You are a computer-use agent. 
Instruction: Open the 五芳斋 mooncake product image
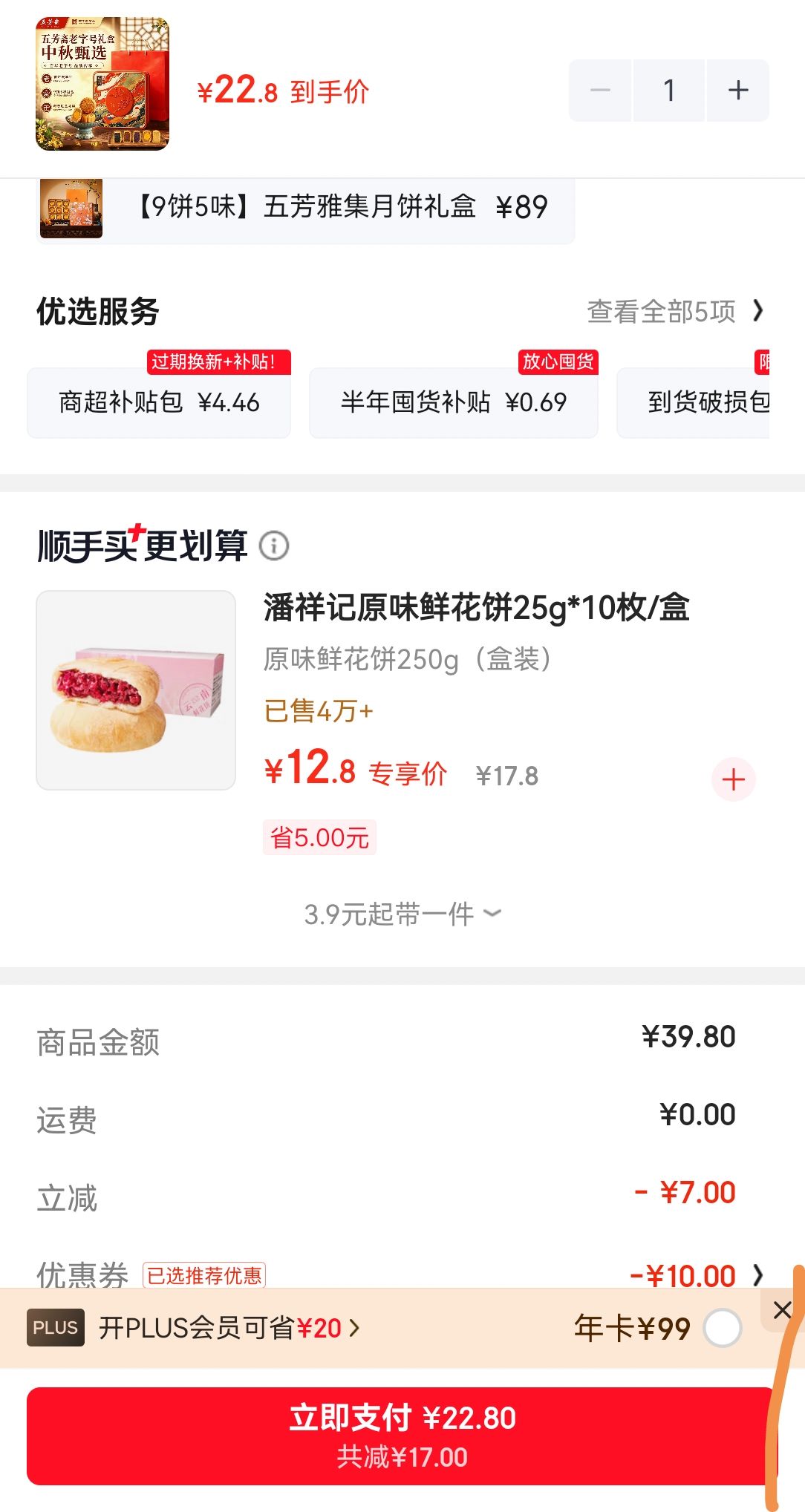click(x=102, y=84)
